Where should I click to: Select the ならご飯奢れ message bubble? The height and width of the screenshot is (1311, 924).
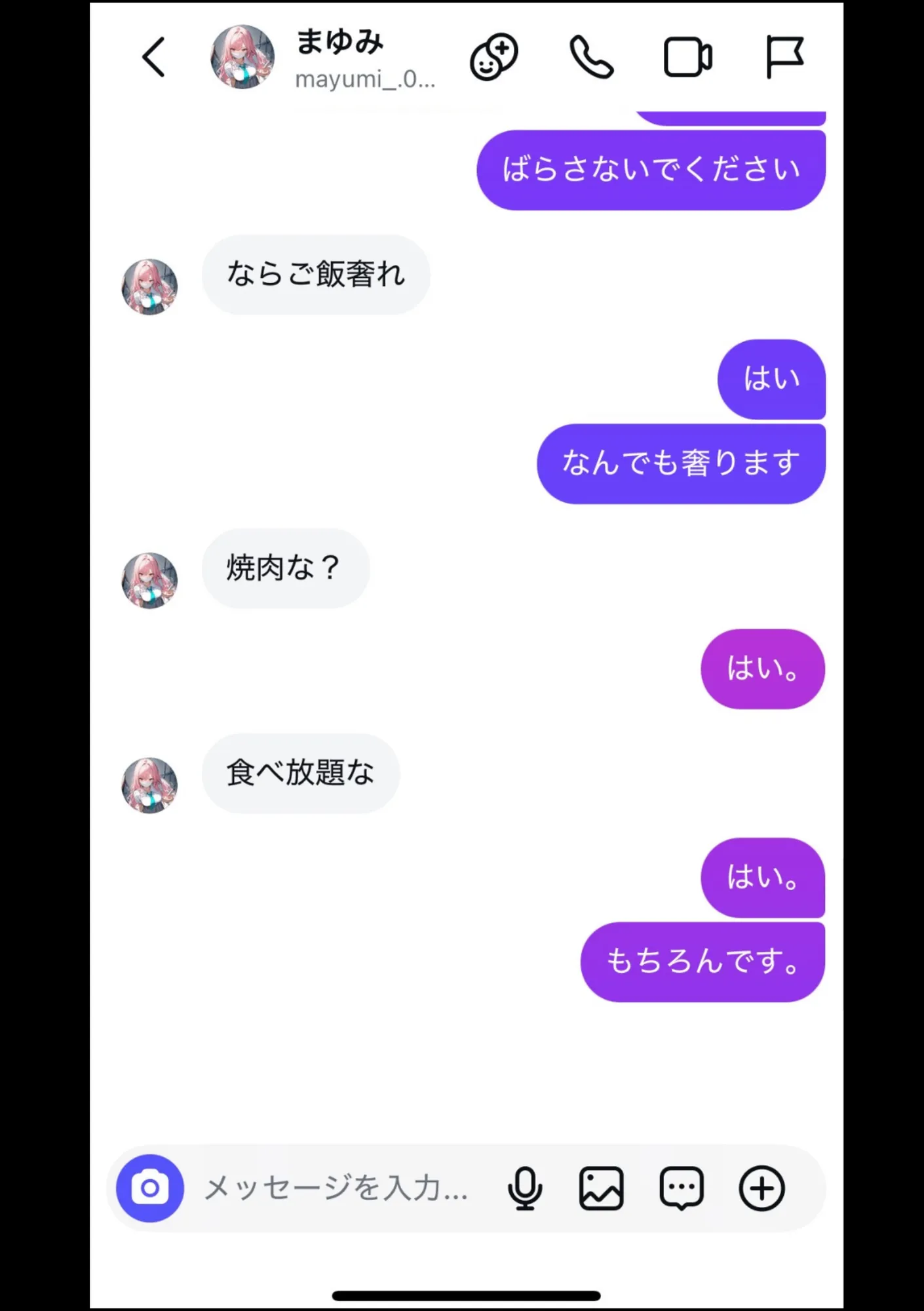[x=316, y=275]
